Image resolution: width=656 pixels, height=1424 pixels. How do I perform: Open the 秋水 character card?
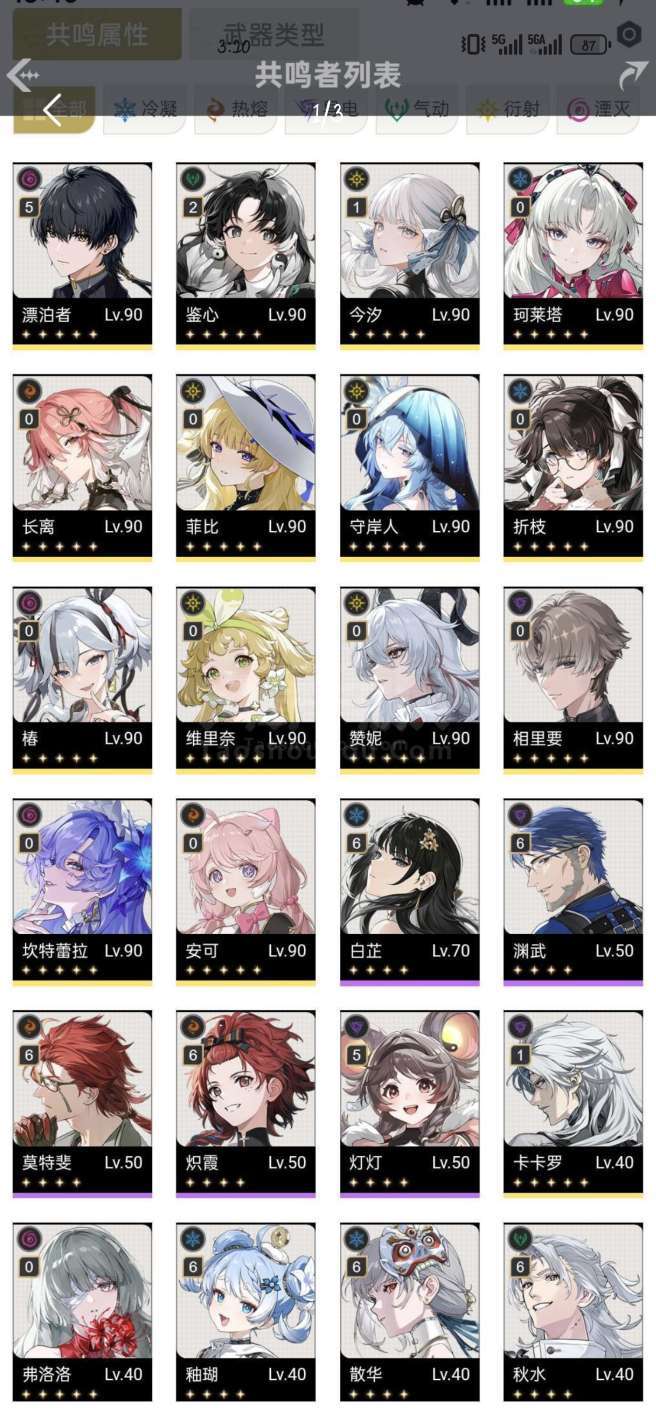(x=573, y=1312)
